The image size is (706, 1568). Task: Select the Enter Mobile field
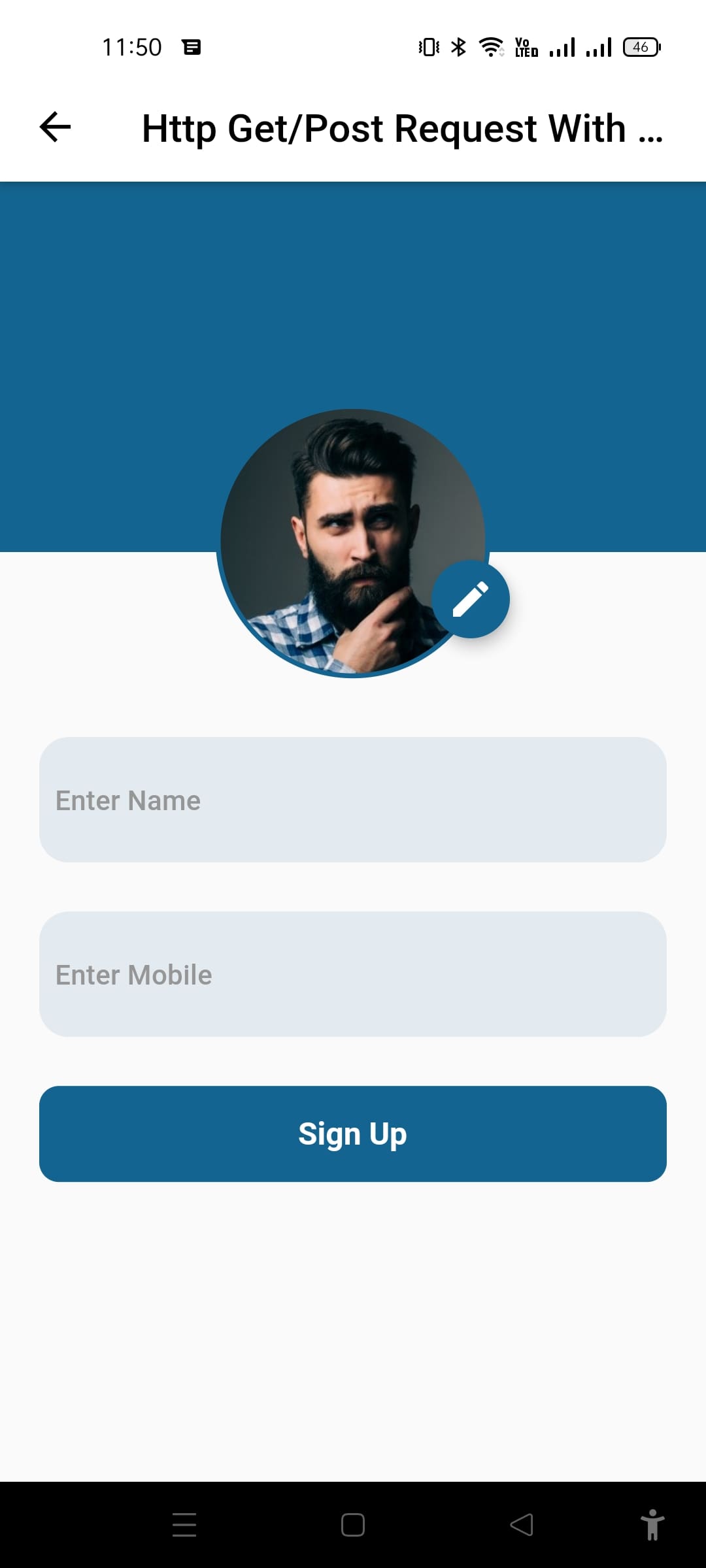coord(353,974)
